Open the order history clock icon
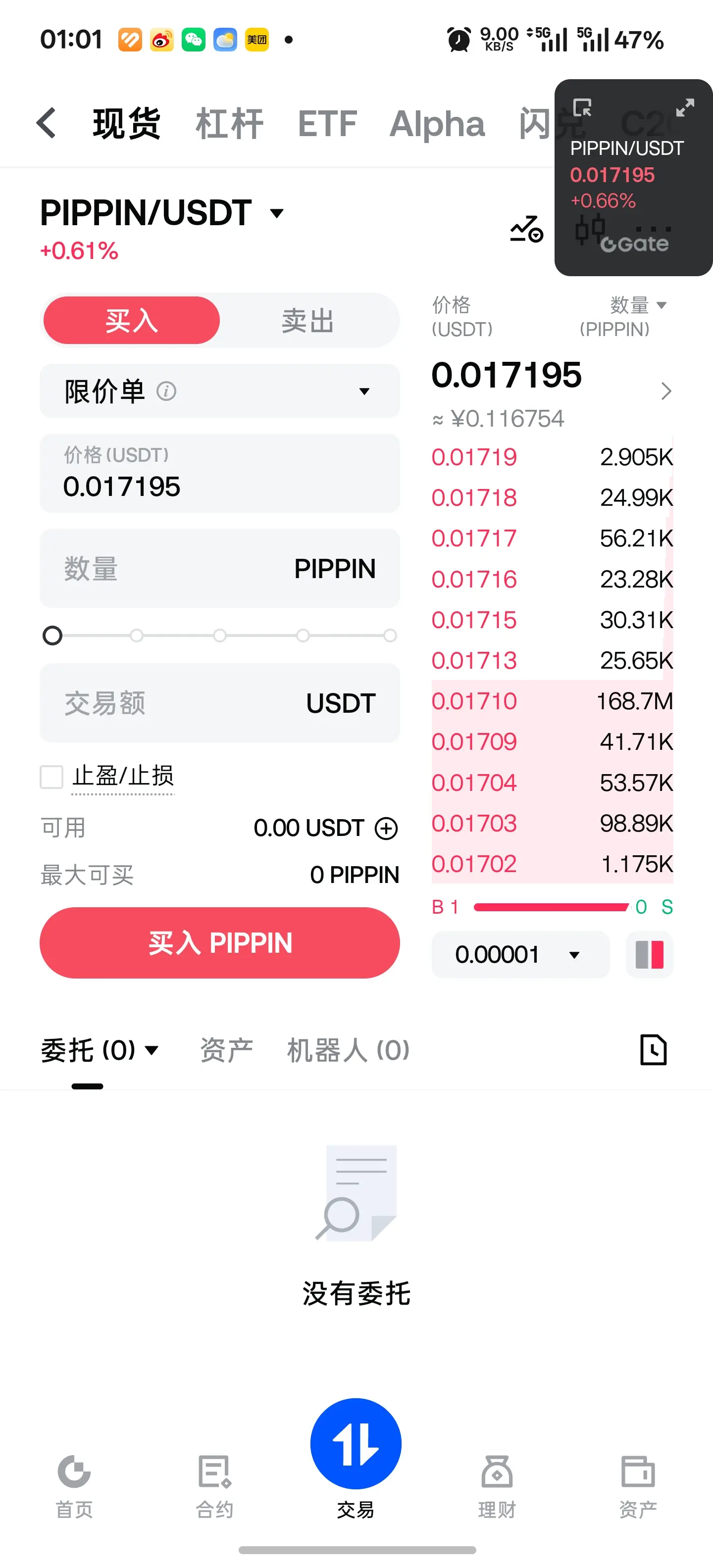 click(x=653, y=1049)
